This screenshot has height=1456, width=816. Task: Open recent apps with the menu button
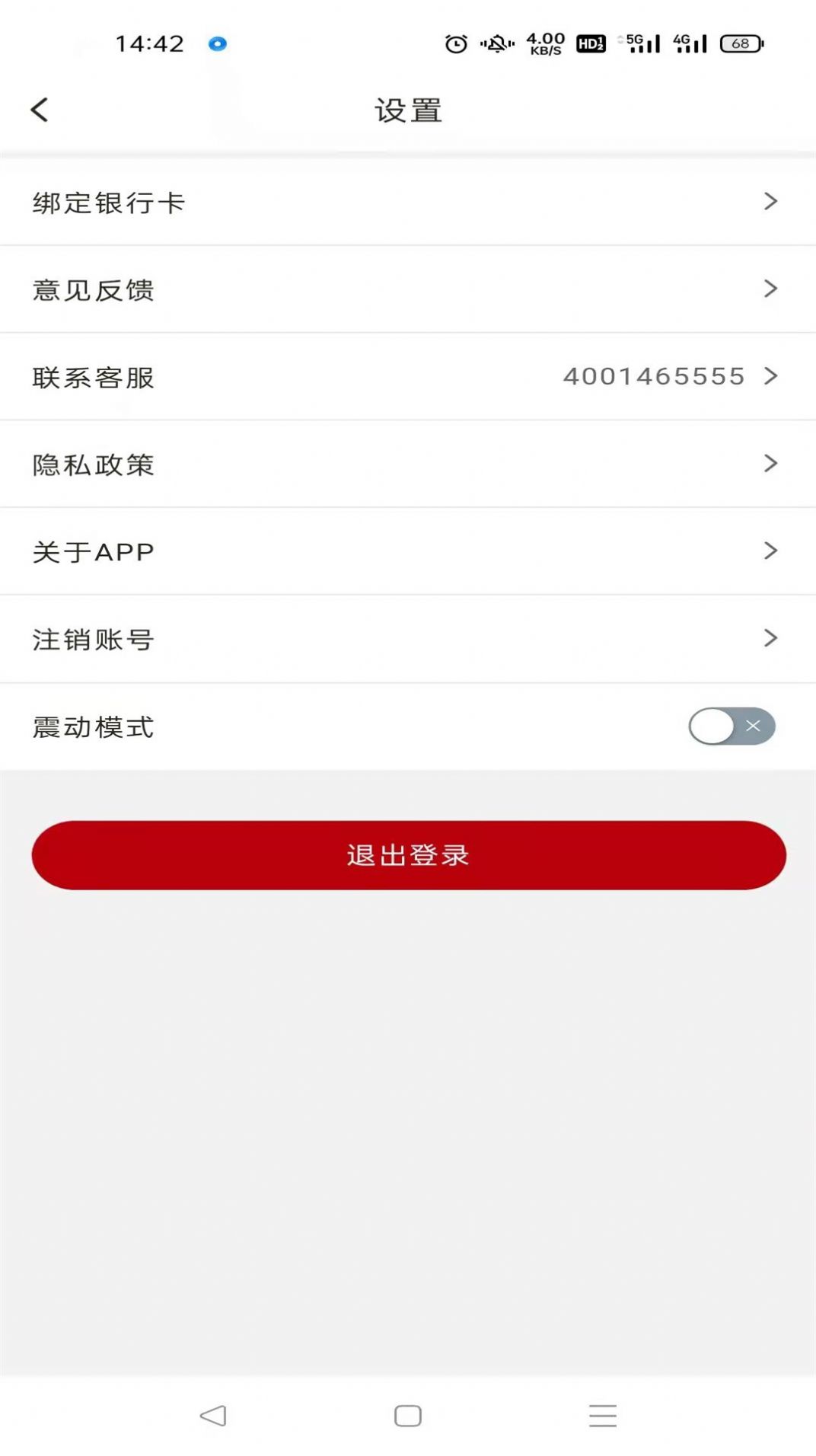coord(602,1414)
